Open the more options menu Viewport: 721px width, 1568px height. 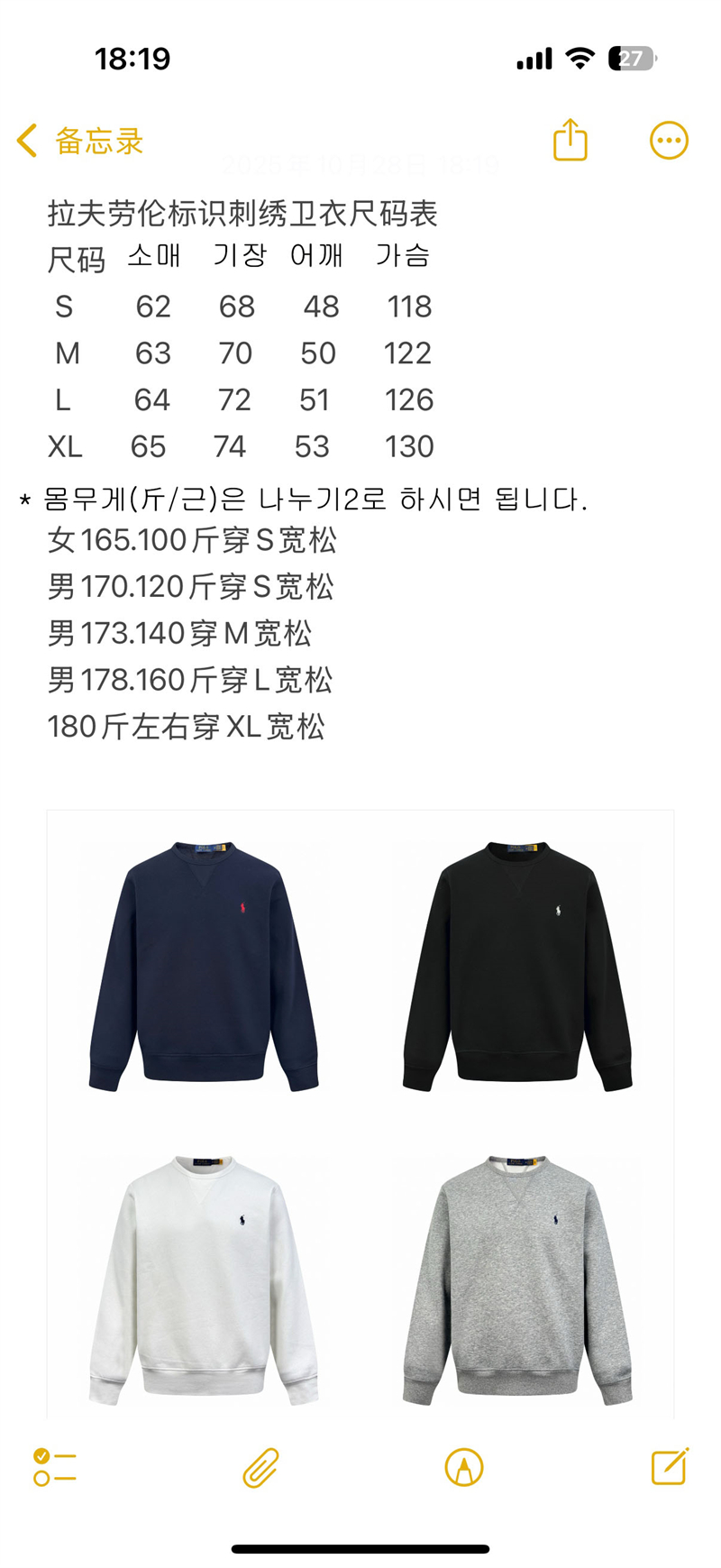tap(669, 141)
